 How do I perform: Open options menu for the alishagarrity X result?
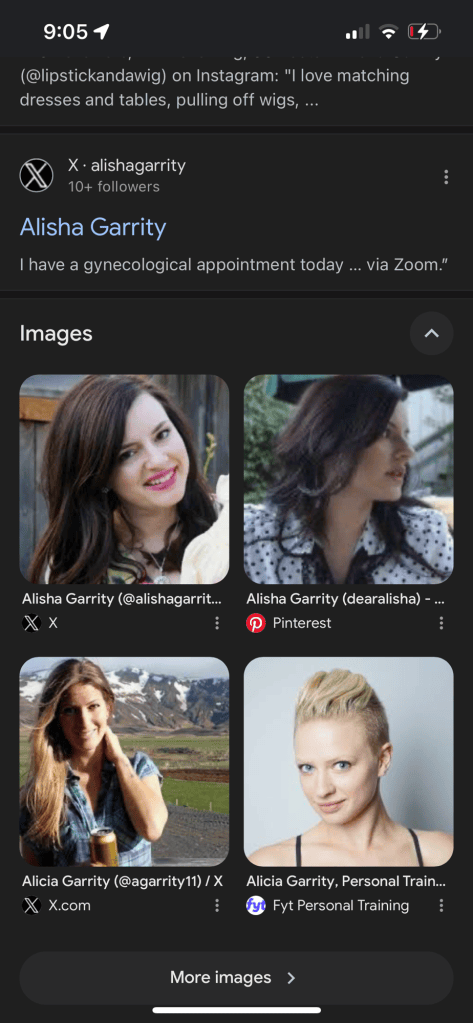[x=446, y=177]
